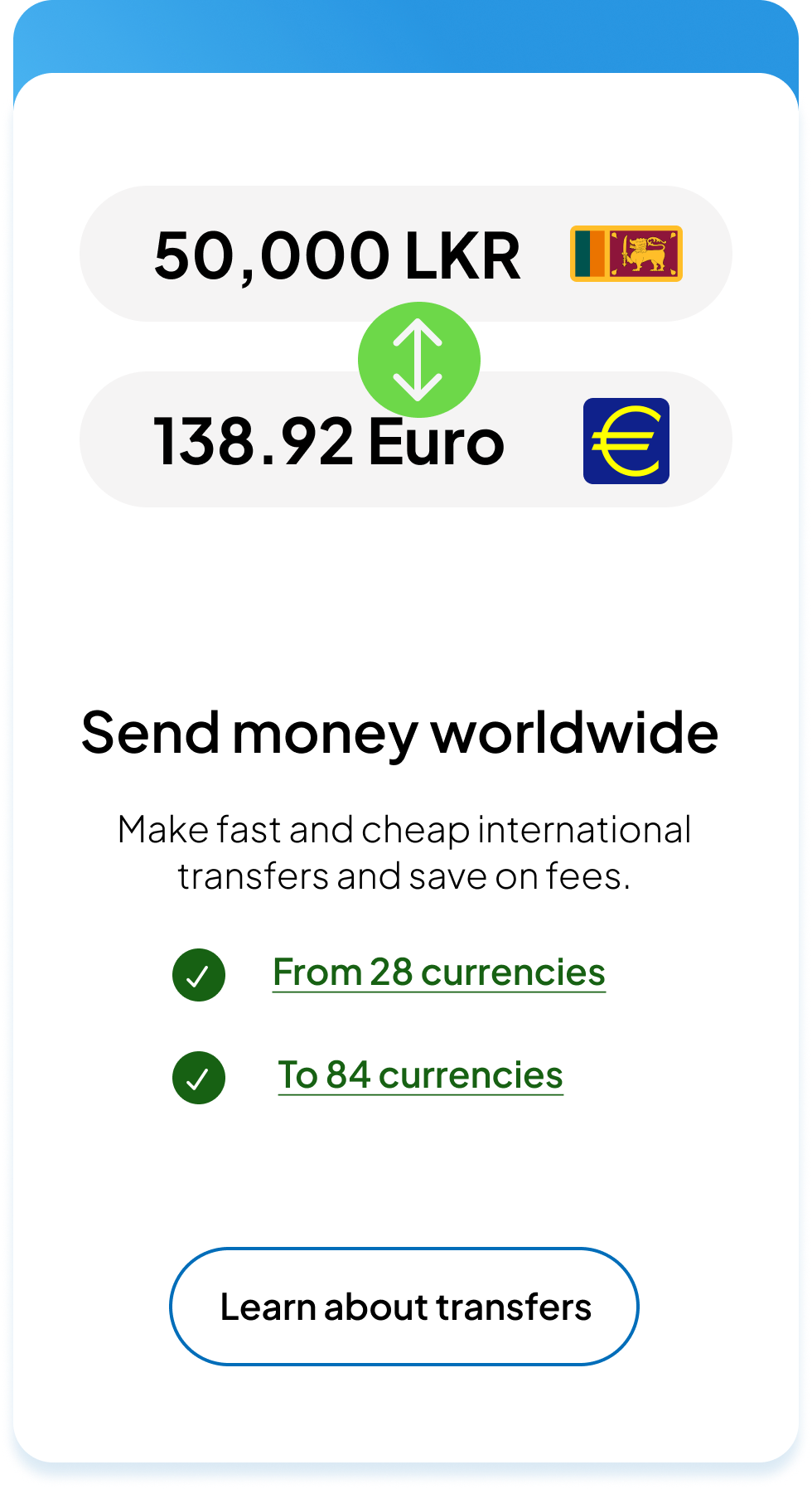Toggle the conversion direction with green circle
The height and width of the screenshot is (1489, 812).
click(x=418, y=359)
